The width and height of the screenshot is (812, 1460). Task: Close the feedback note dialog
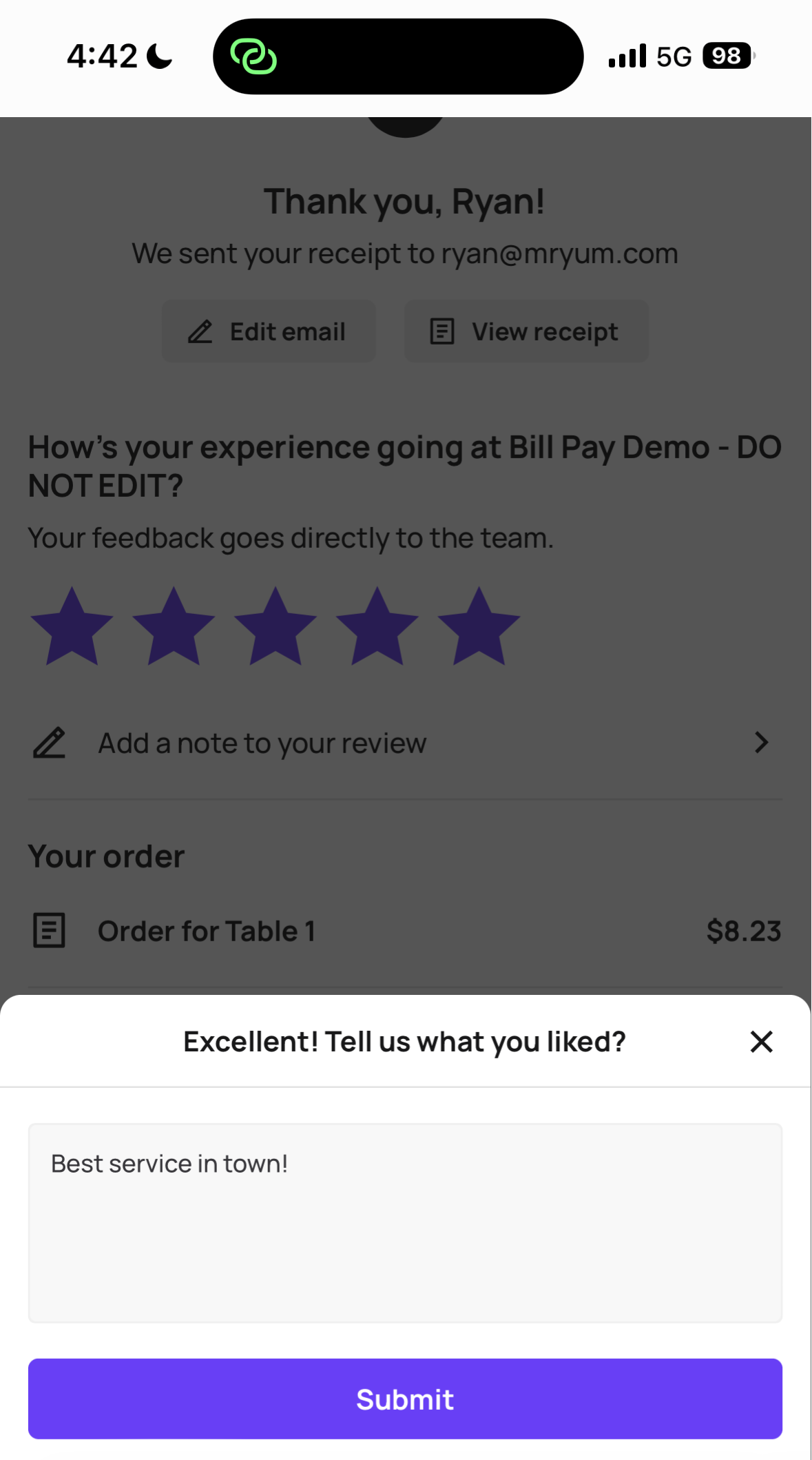click(761, 1042)
